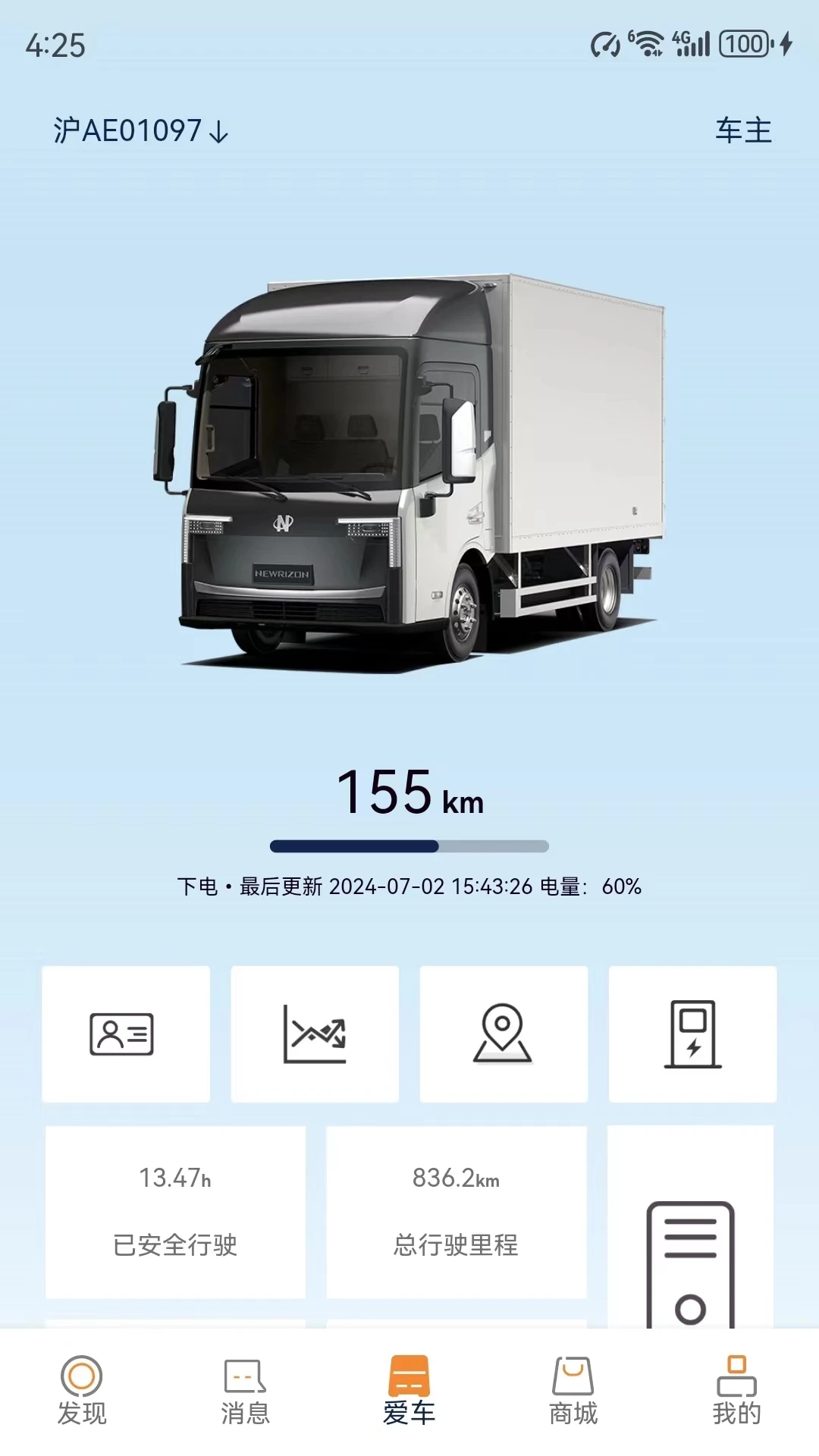The height and width of the screenshot is (1456, 819).
Task: Select the 发现 discover compass icon
Action: click(x=81, y=1388)
